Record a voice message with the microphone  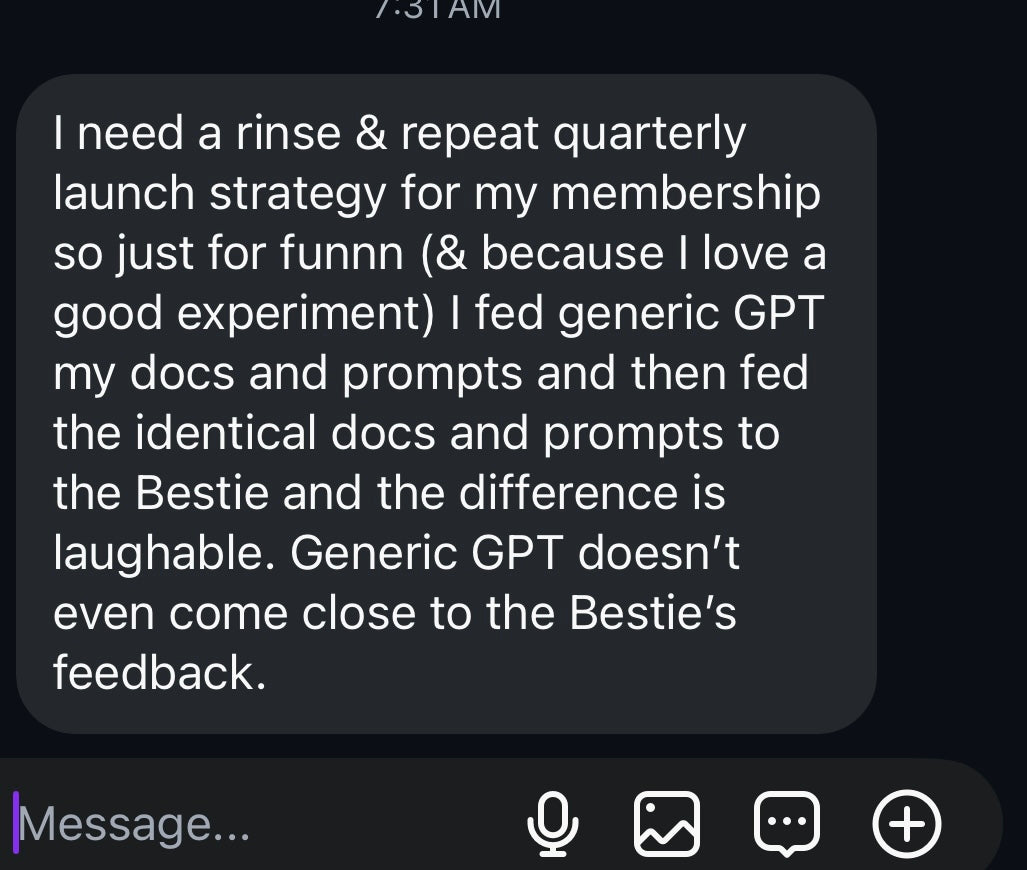tap(552, 824)
